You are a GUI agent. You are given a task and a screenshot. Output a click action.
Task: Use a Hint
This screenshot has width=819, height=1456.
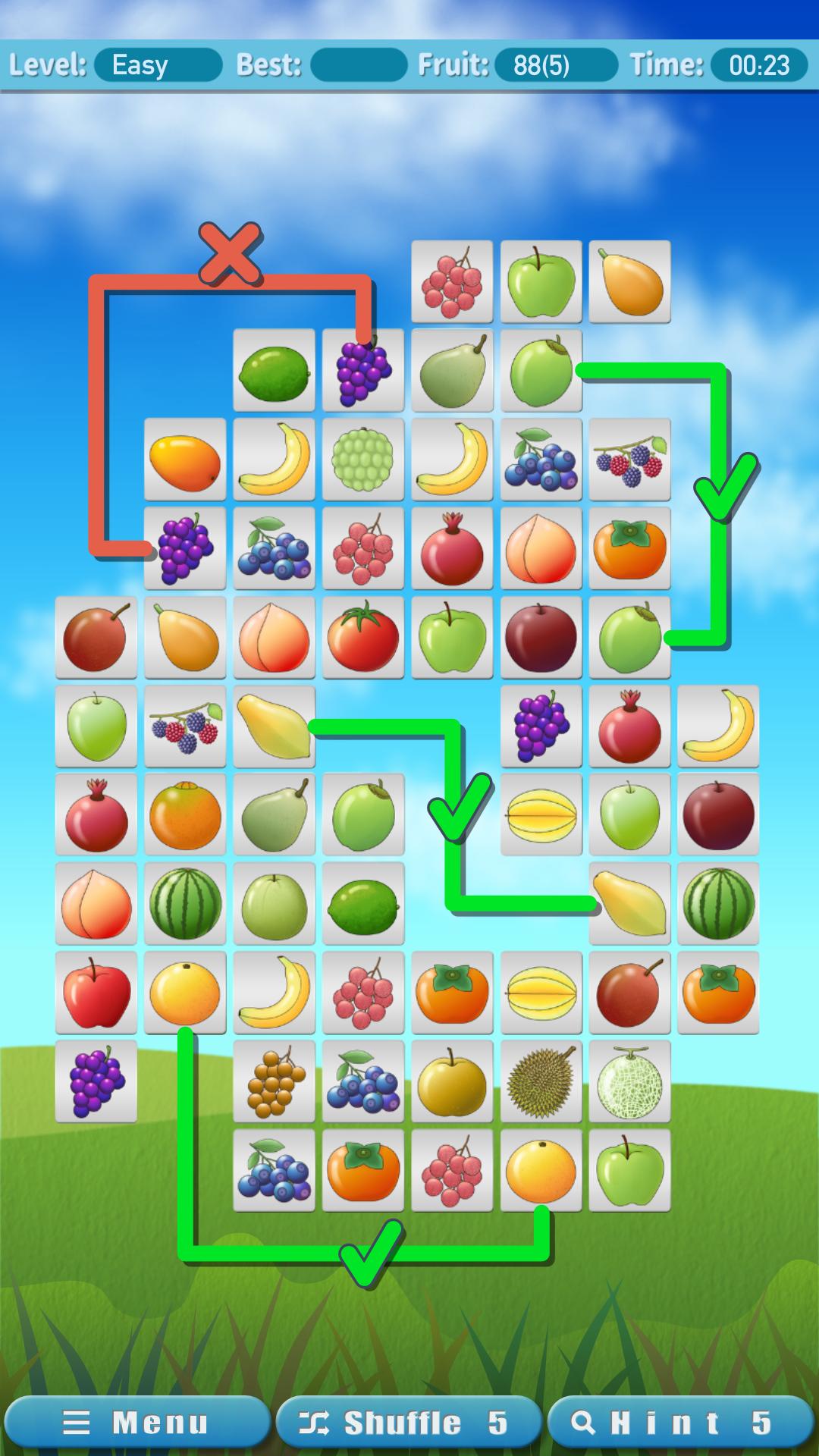click(680, 1423)
